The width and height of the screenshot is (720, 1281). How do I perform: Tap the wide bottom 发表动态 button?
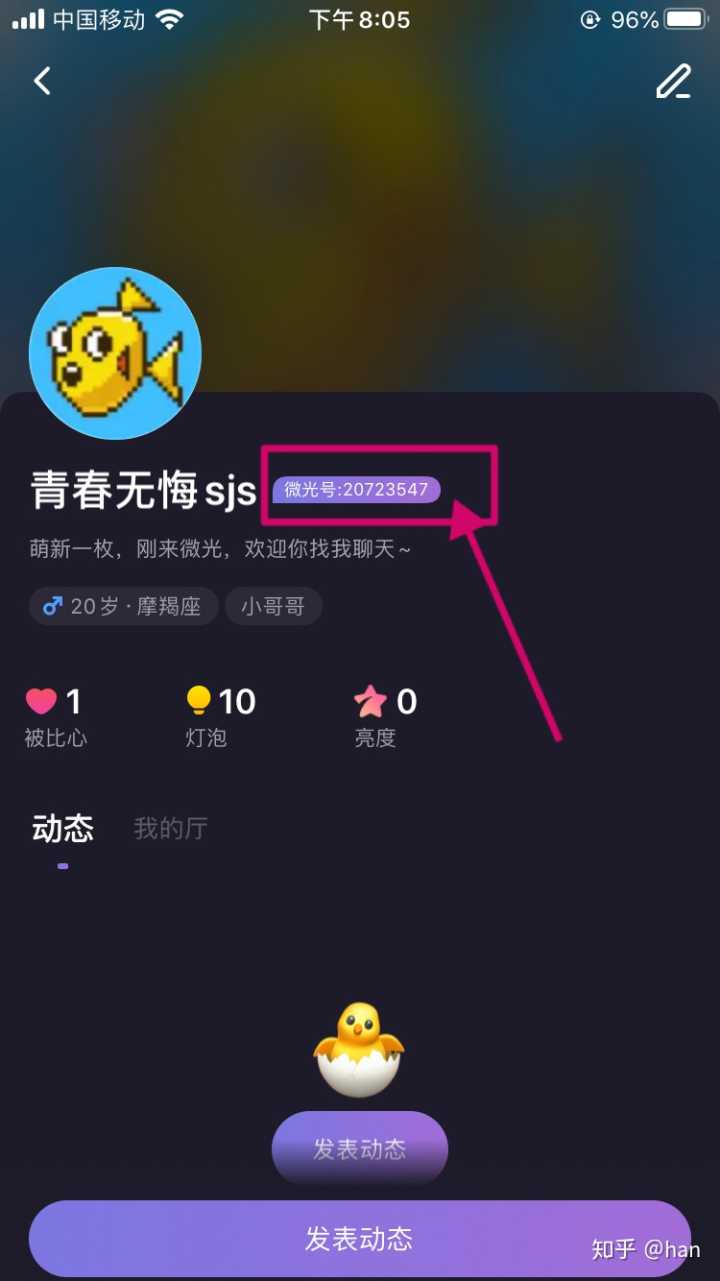[359, 1239]
